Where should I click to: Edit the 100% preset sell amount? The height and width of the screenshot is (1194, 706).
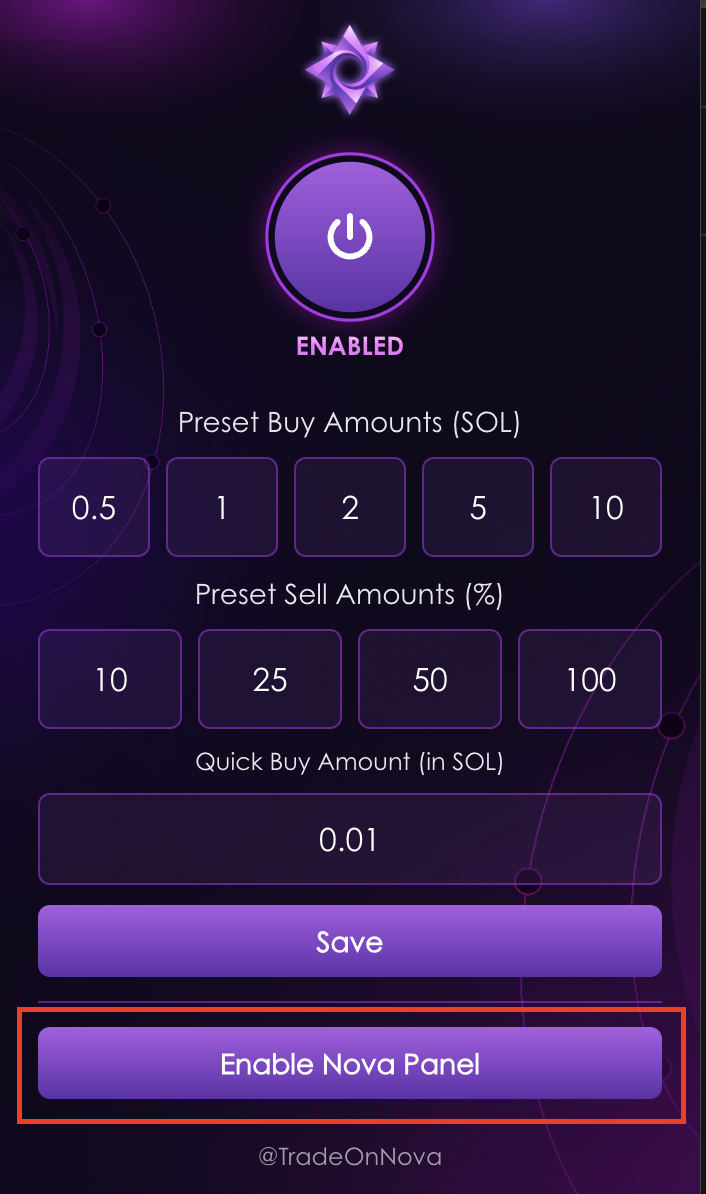pyautogui.click(x=589, y=679)
